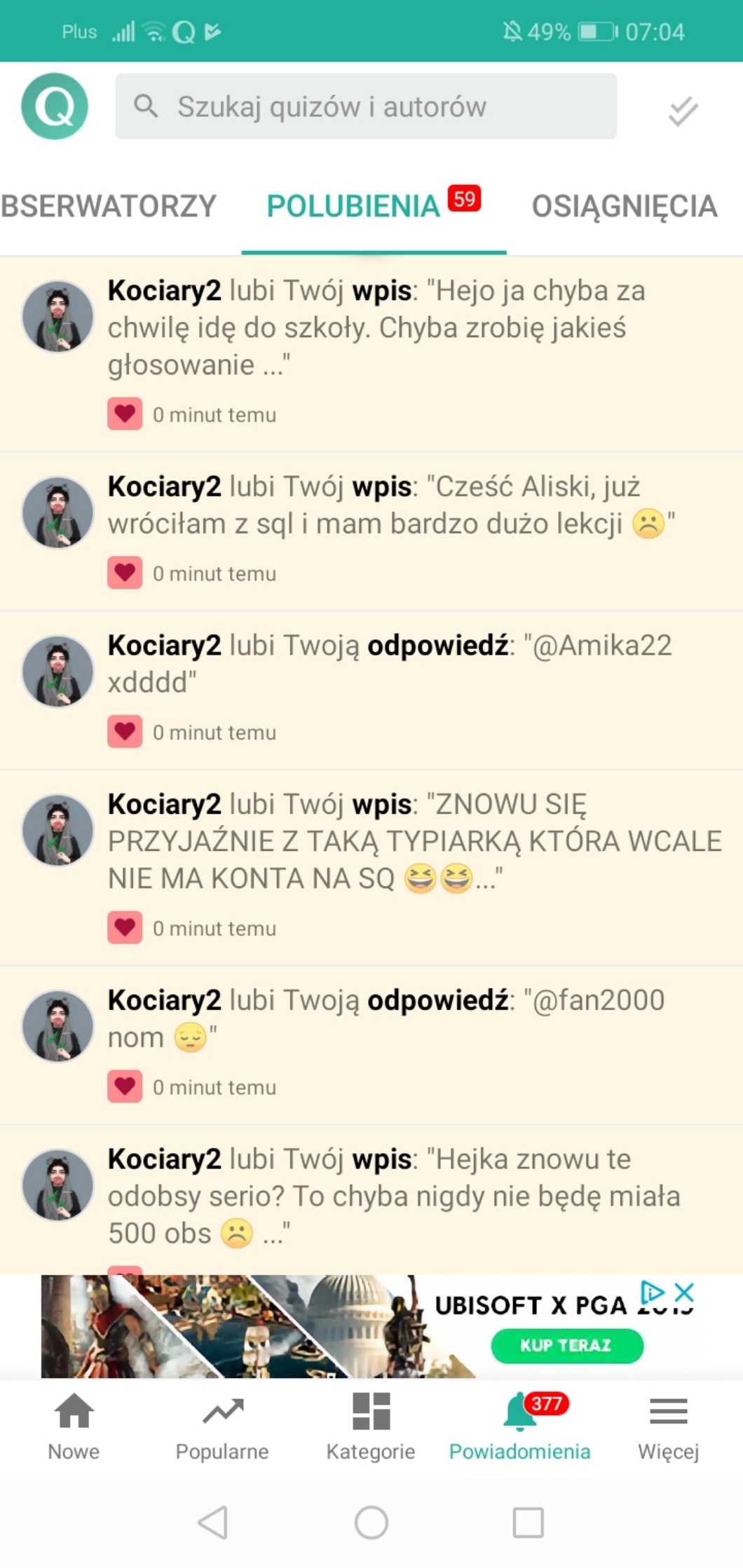The height and width of the screenshot is (1568, 743).
Task: Switch to the Osiągnięcia tab
Action: pos(624,206)
